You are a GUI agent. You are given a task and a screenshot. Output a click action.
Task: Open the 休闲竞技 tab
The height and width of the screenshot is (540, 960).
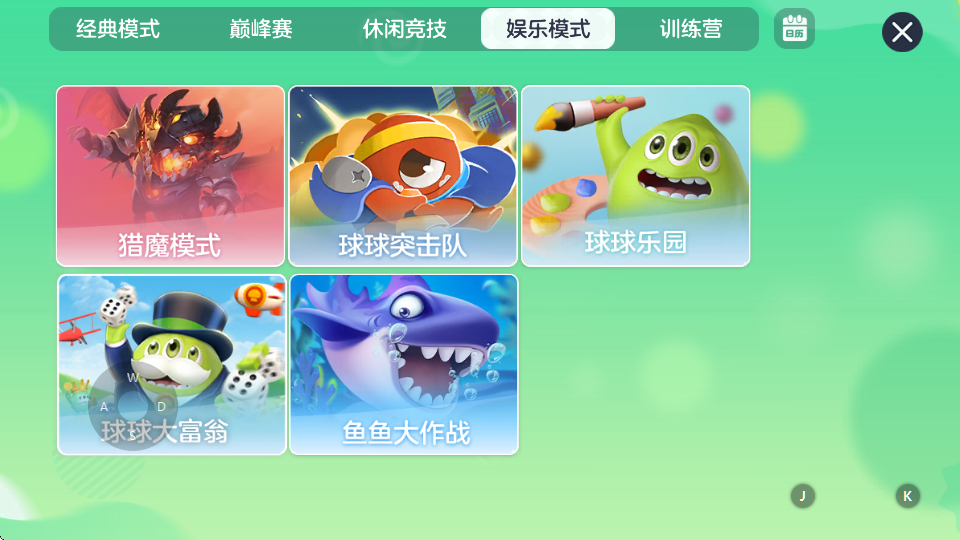coord(404,29)
